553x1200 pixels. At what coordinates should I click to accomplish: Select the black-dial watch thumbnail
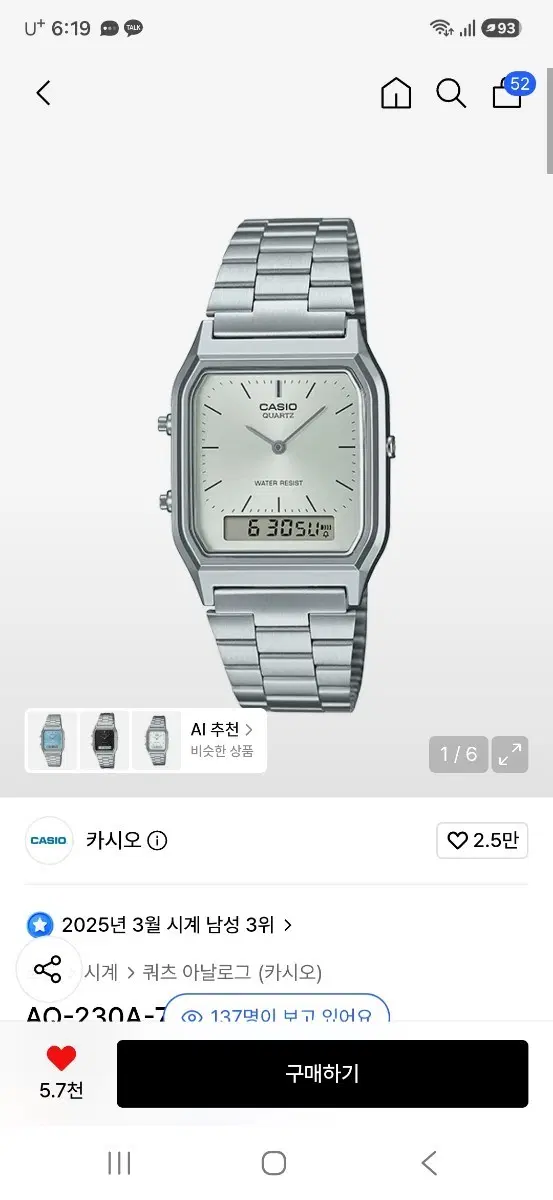[105, 741]
